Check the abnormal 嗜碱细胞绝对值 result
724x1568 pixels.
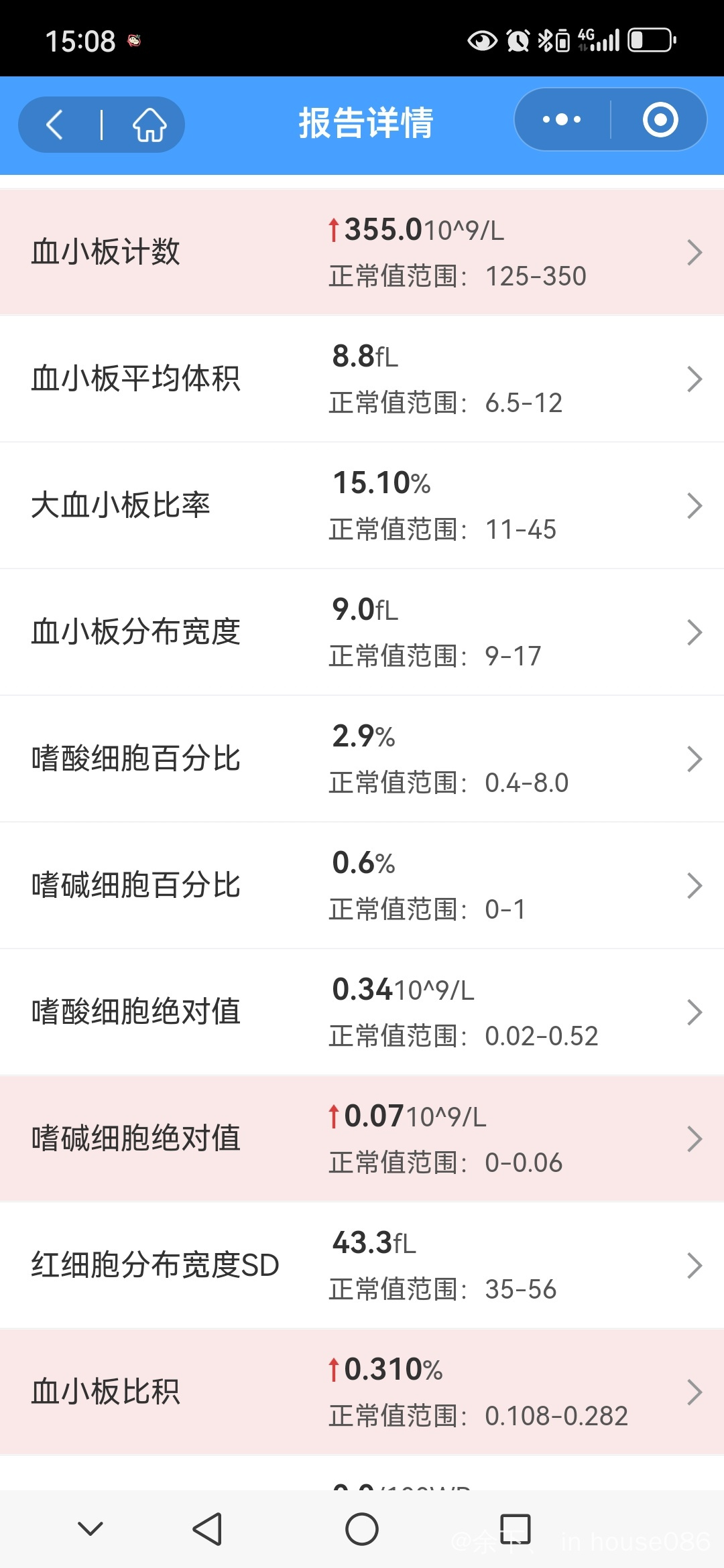(362, 1139)
